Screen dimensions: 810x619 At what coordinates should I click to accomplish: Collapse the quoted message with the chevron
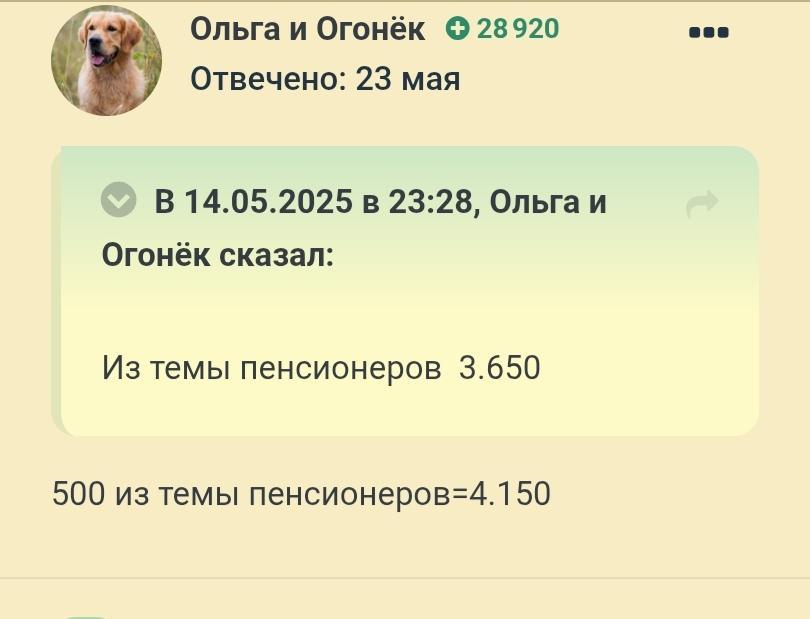(x=119, y=201)
